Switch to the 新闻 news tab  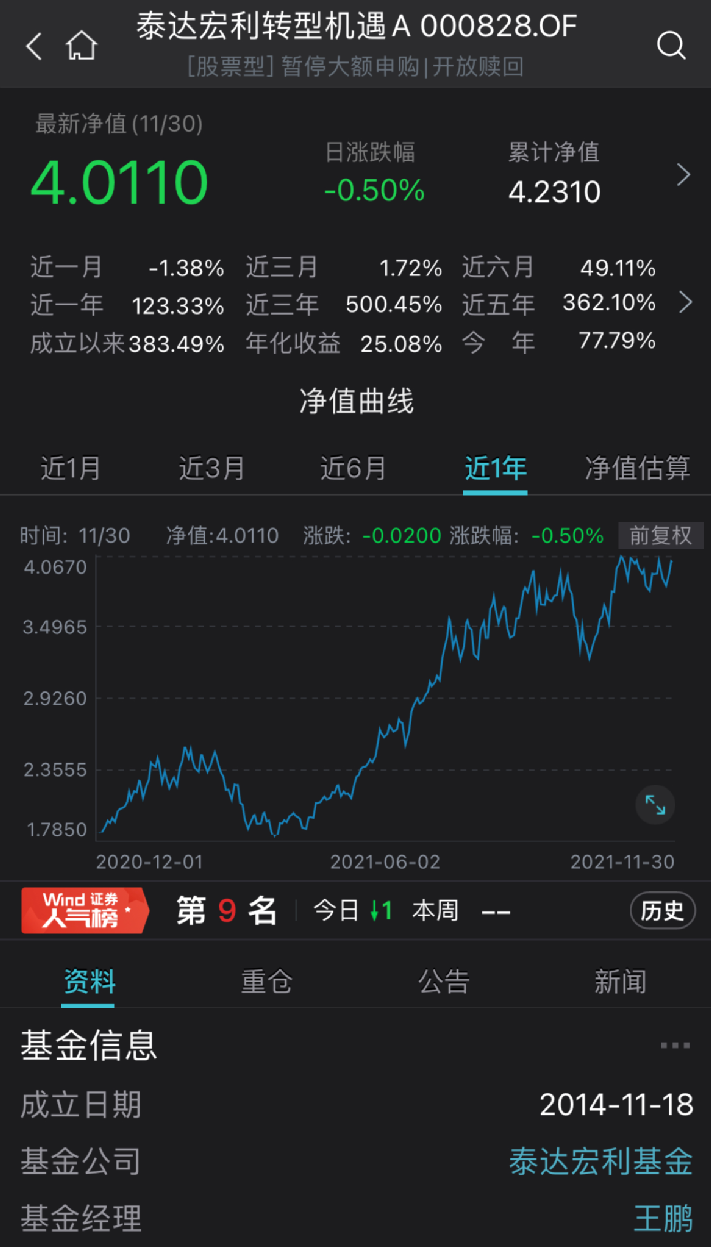pyautogui.click(x=620, y=982)
